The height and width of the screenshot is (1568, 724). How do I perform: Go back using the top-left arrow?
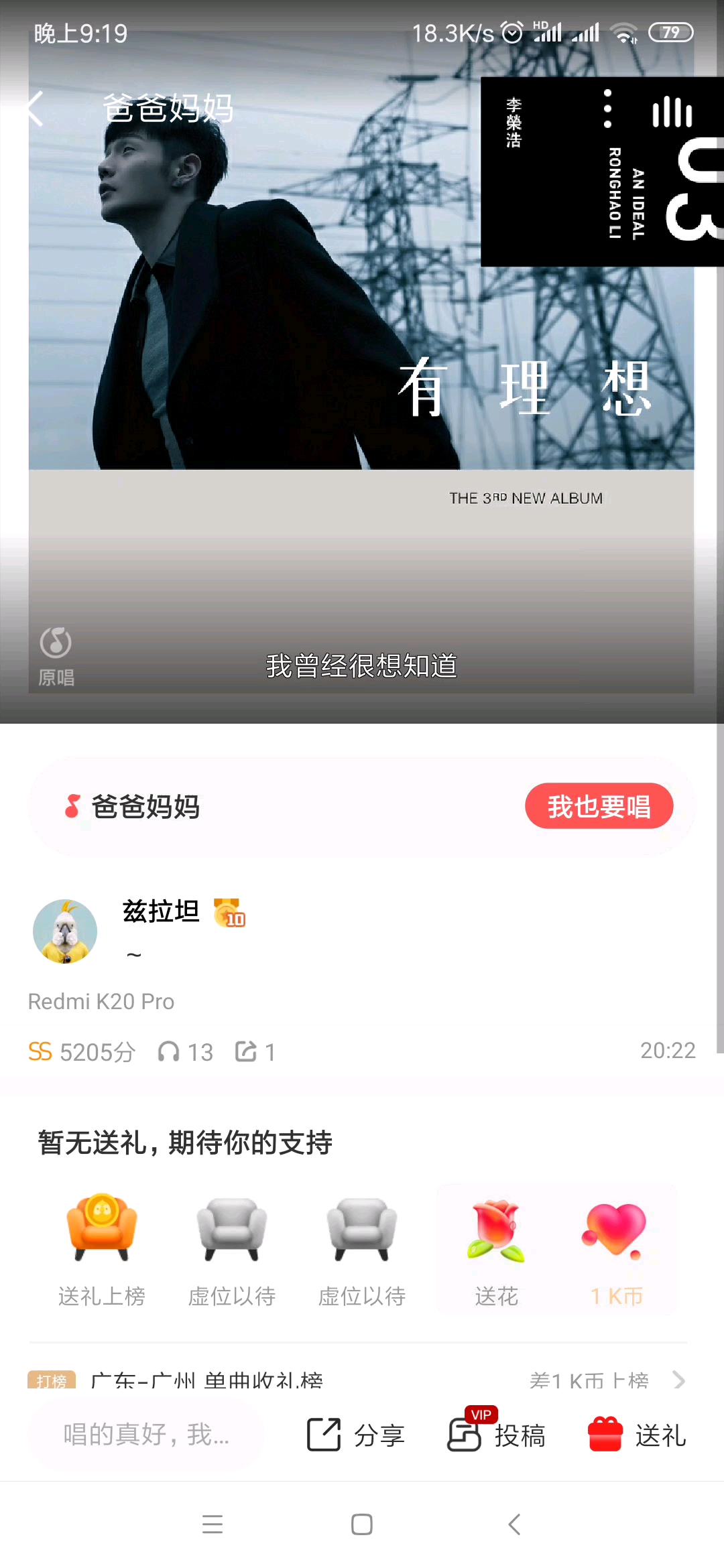tap(34, 109)
